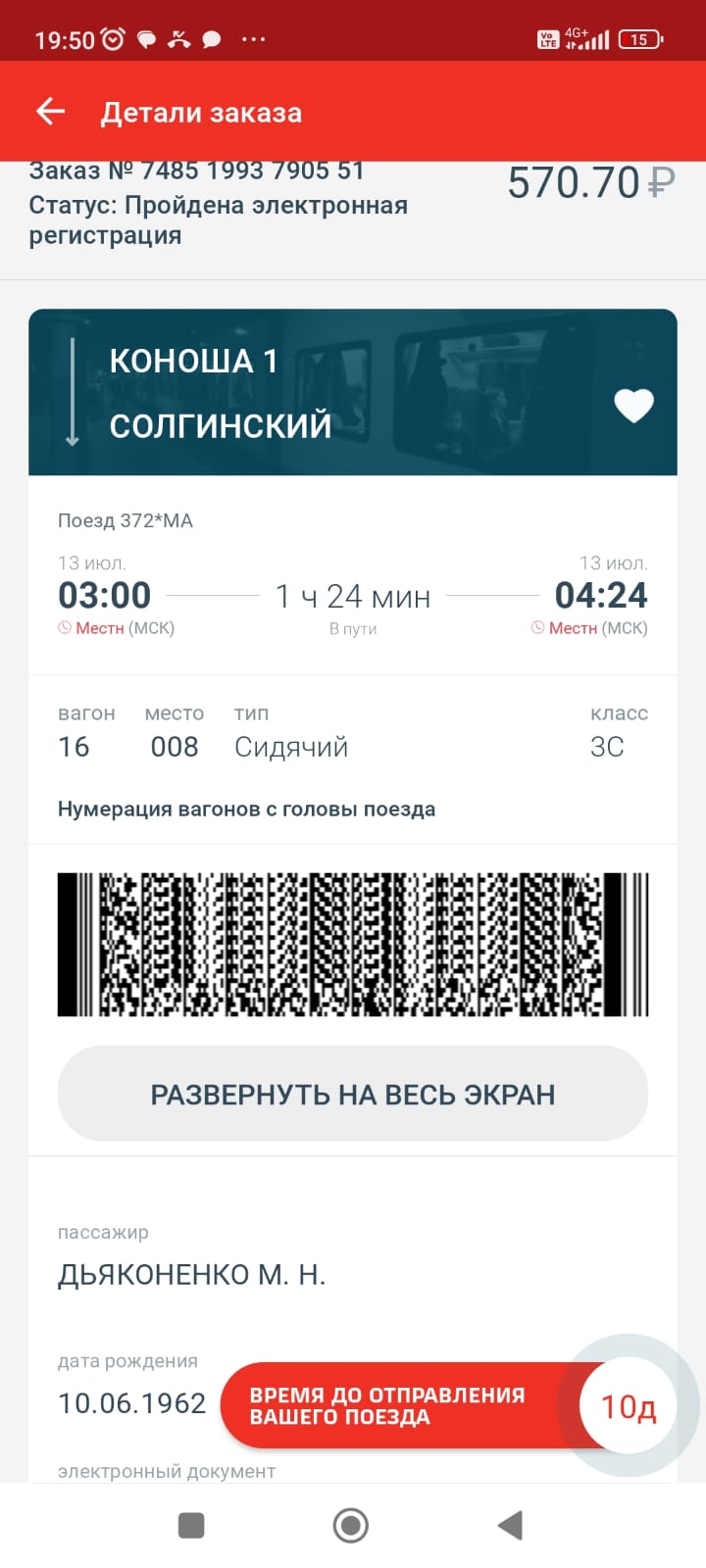Tap Развернуть на весь экран button

(353, 1094)
